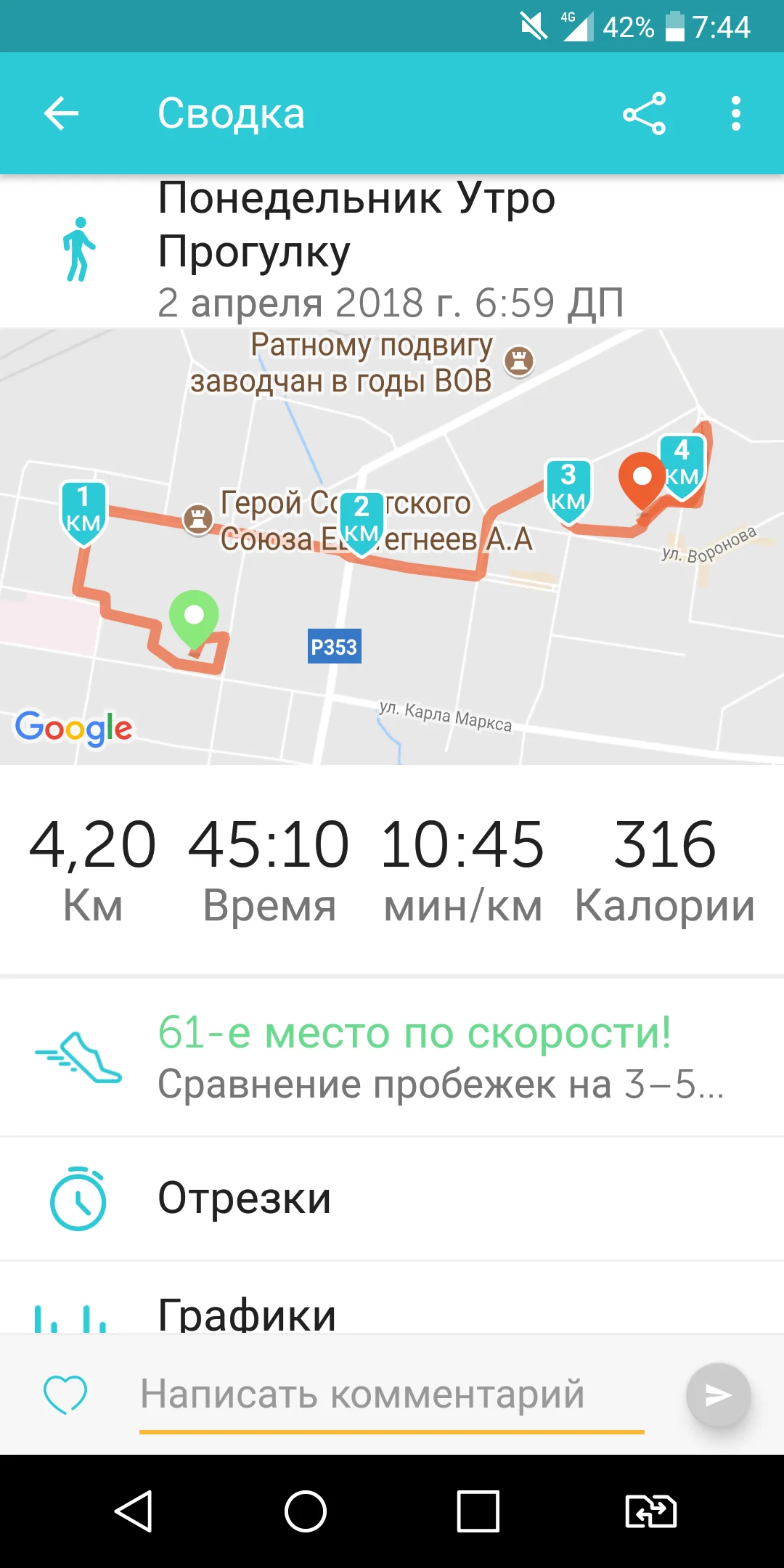Focus the Написать комментарий field
The height and width of the screenshot is (1568, 784).
392,1395
